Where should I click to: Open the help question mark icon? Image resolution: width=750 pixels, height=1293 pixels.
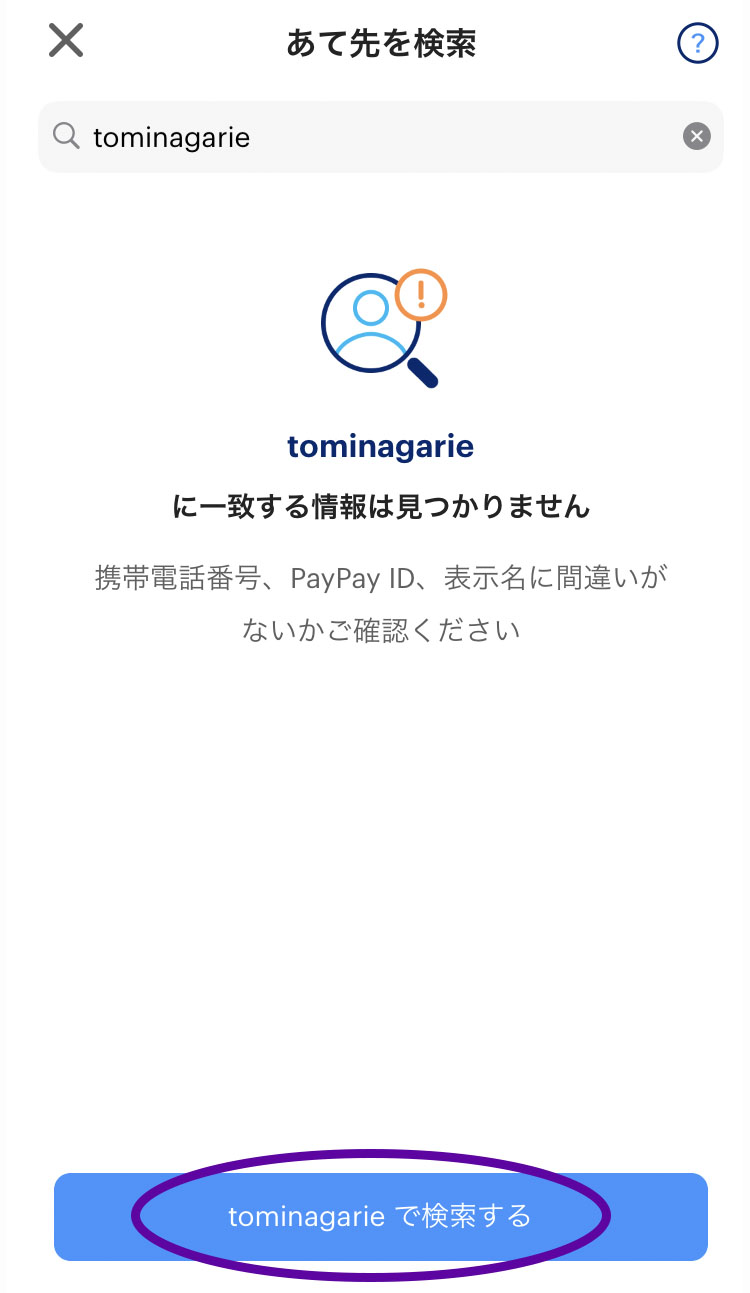tap(697, 43)
